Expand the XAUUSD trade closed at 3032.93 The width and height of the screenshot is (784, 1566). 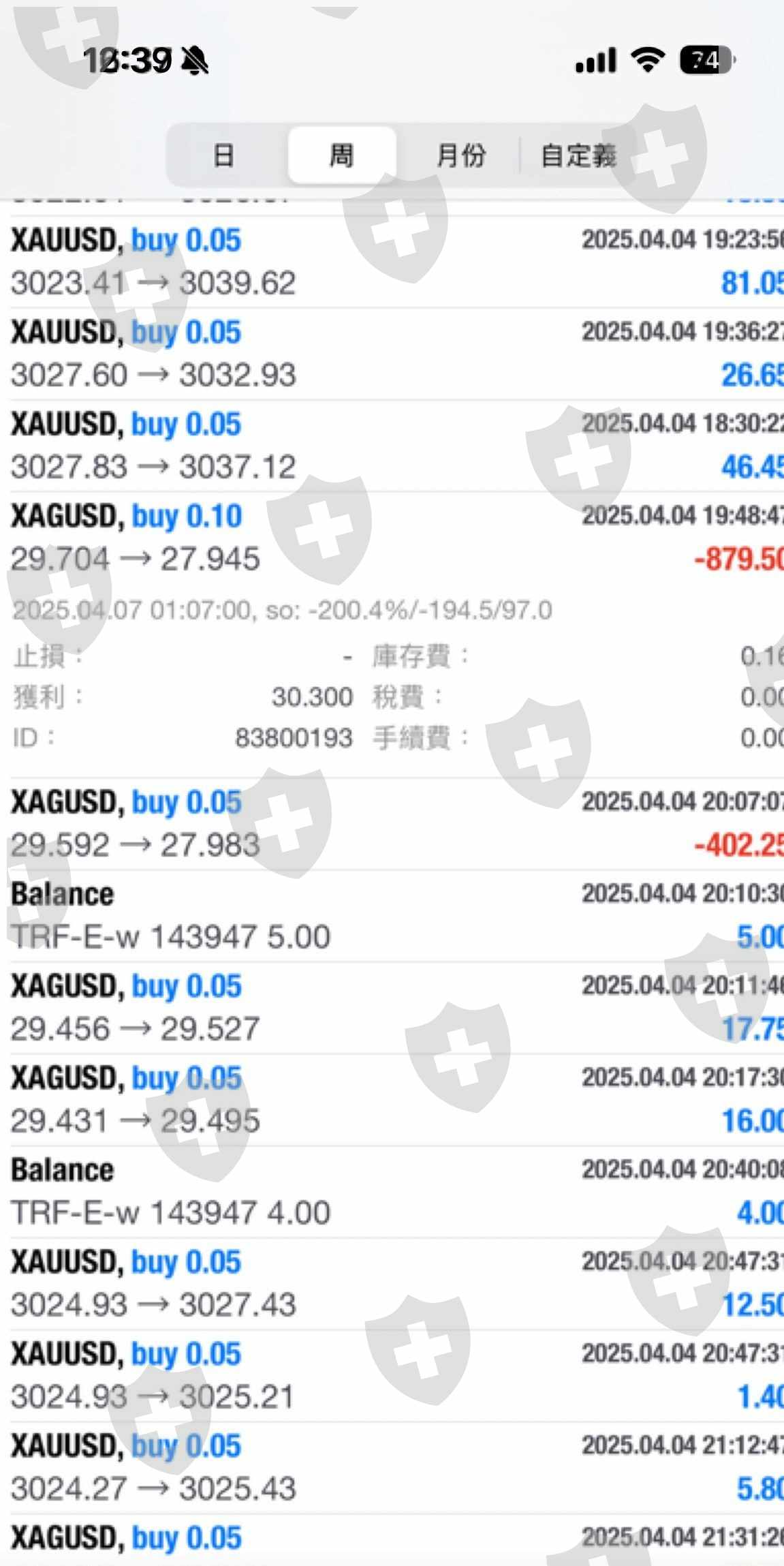(392, 354)
